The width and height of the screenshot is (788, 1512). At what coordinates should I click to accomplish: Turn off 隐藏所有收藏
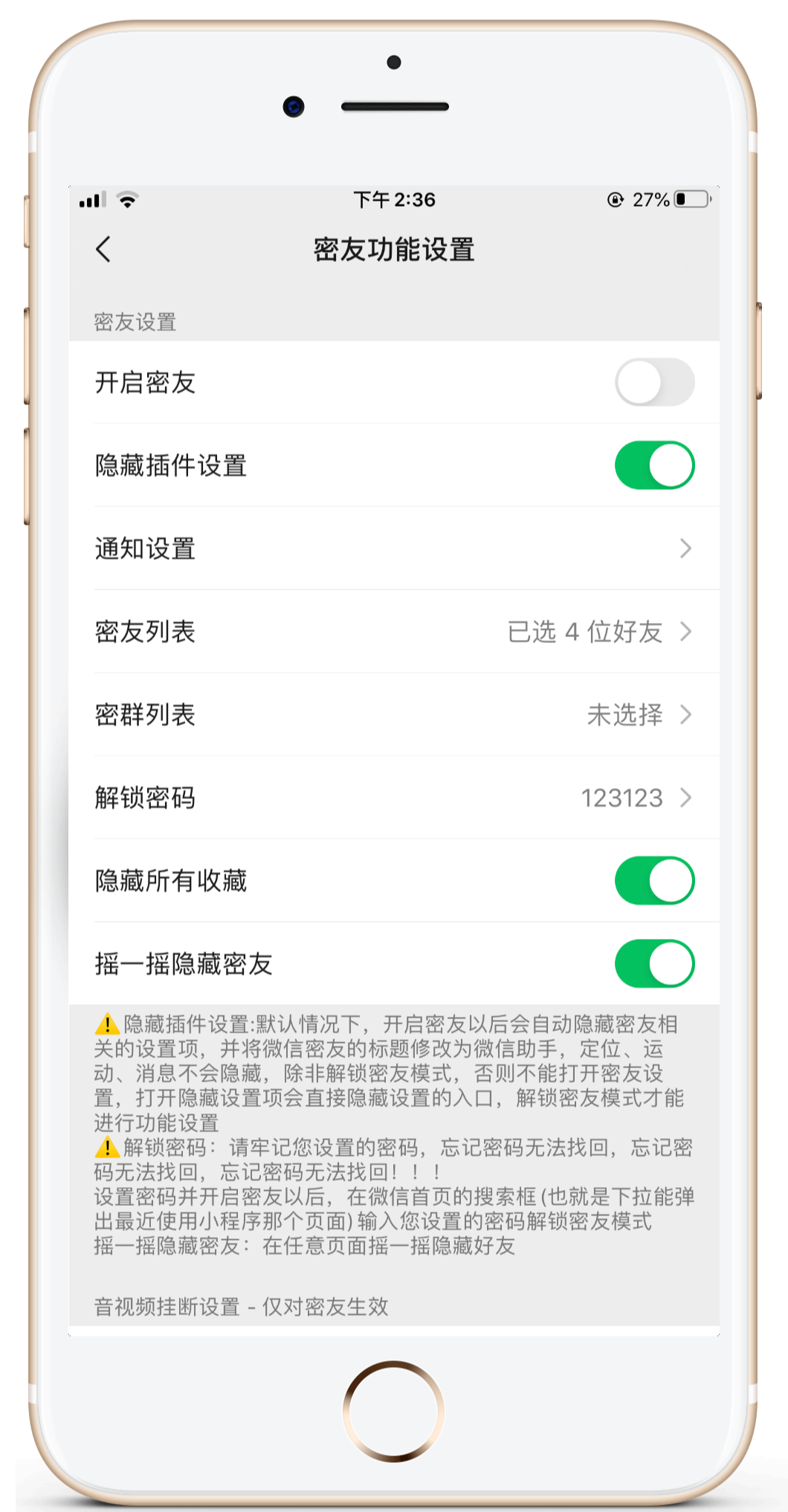click(654, 881)
